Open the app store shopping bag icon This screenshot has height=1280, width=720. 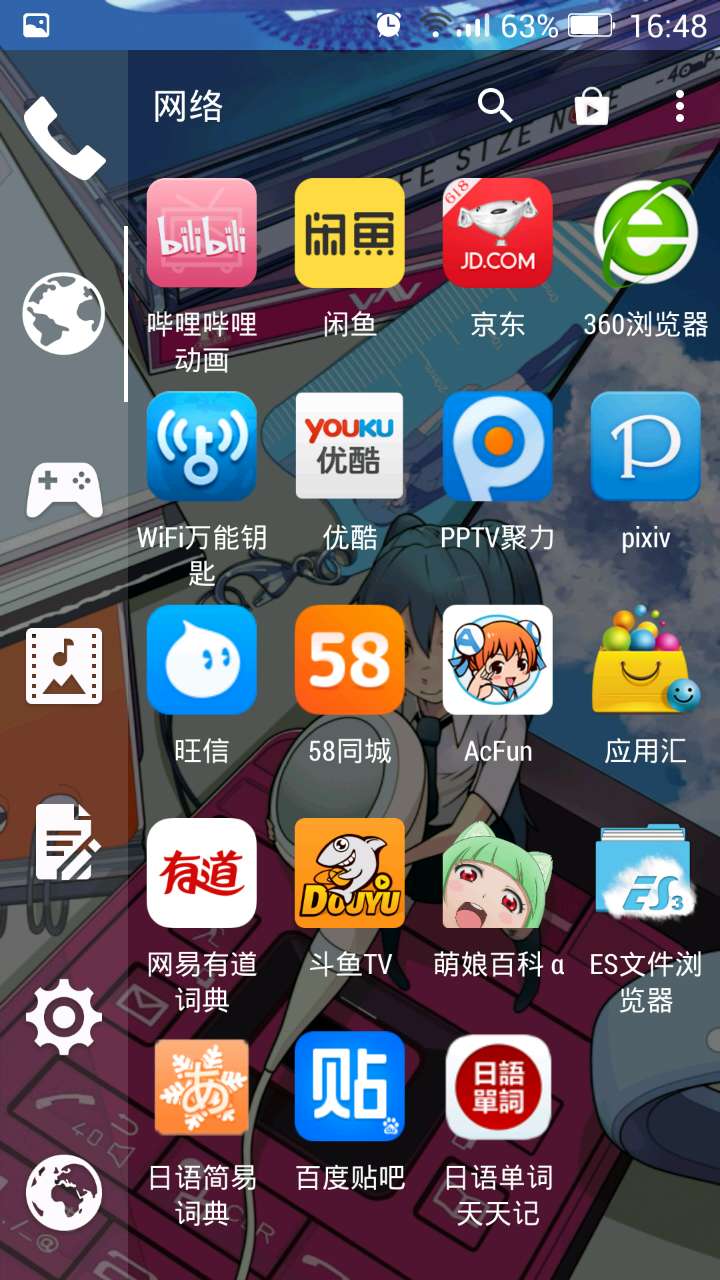coord(591,106)
